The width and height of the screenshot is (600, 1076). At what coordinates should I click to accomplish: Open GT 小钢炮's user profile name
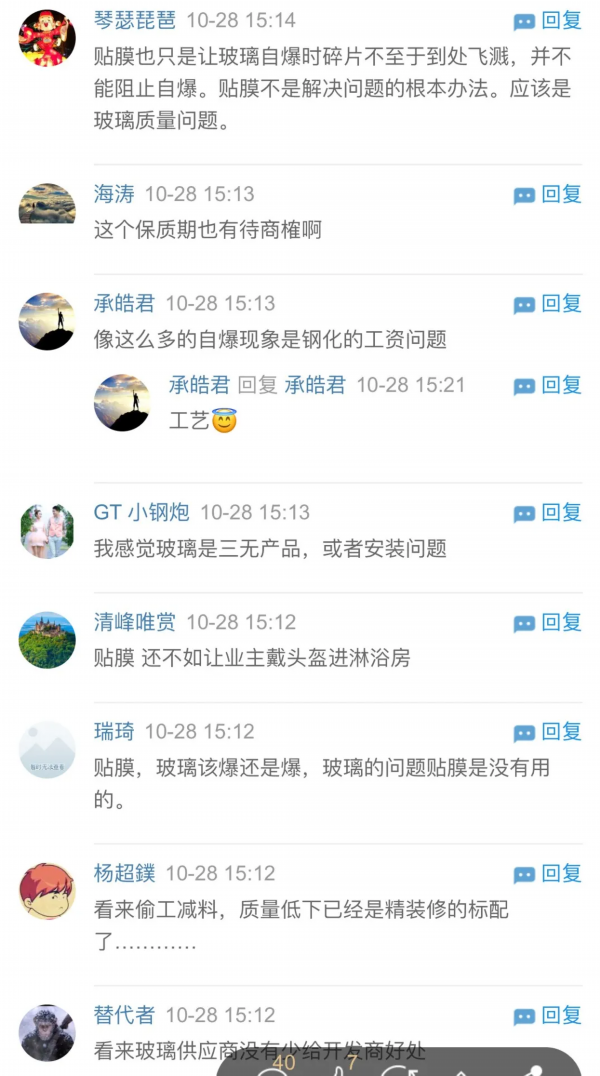(x=141, y=513)
